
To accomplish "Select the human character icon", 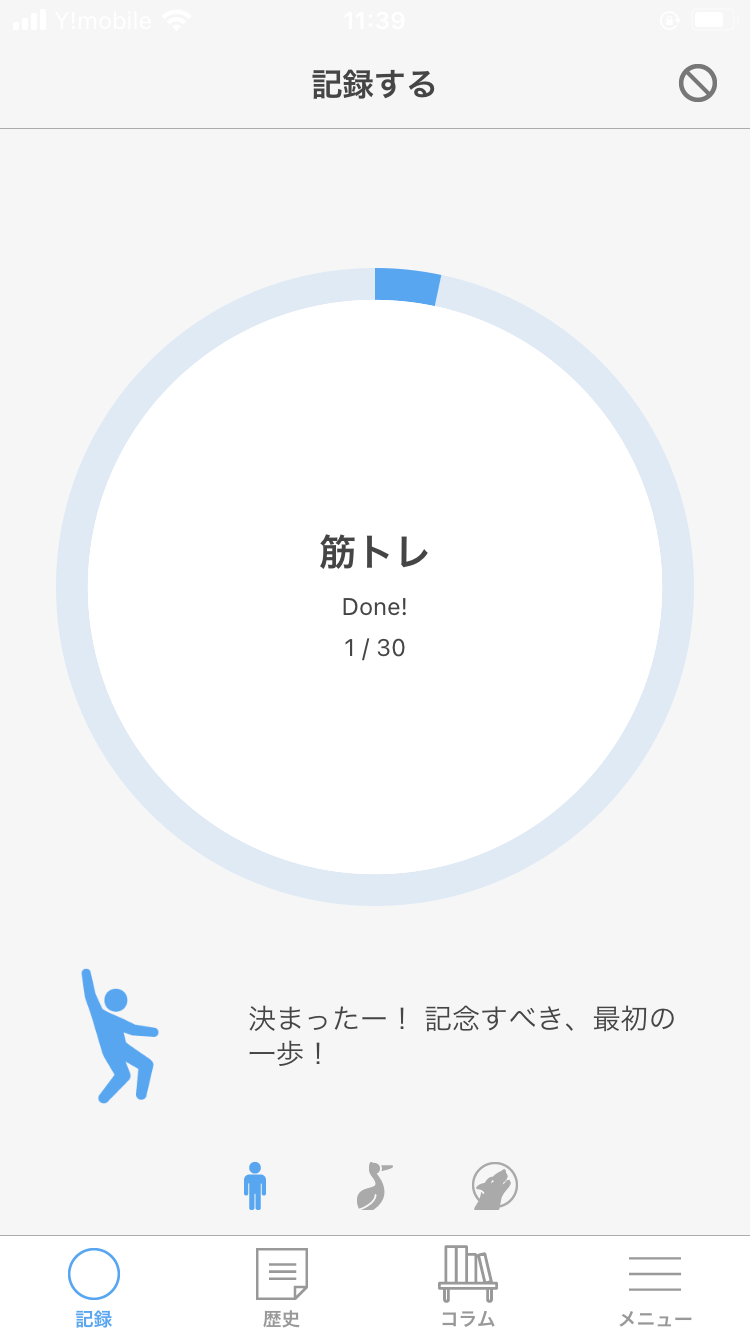I will 255,1186.
